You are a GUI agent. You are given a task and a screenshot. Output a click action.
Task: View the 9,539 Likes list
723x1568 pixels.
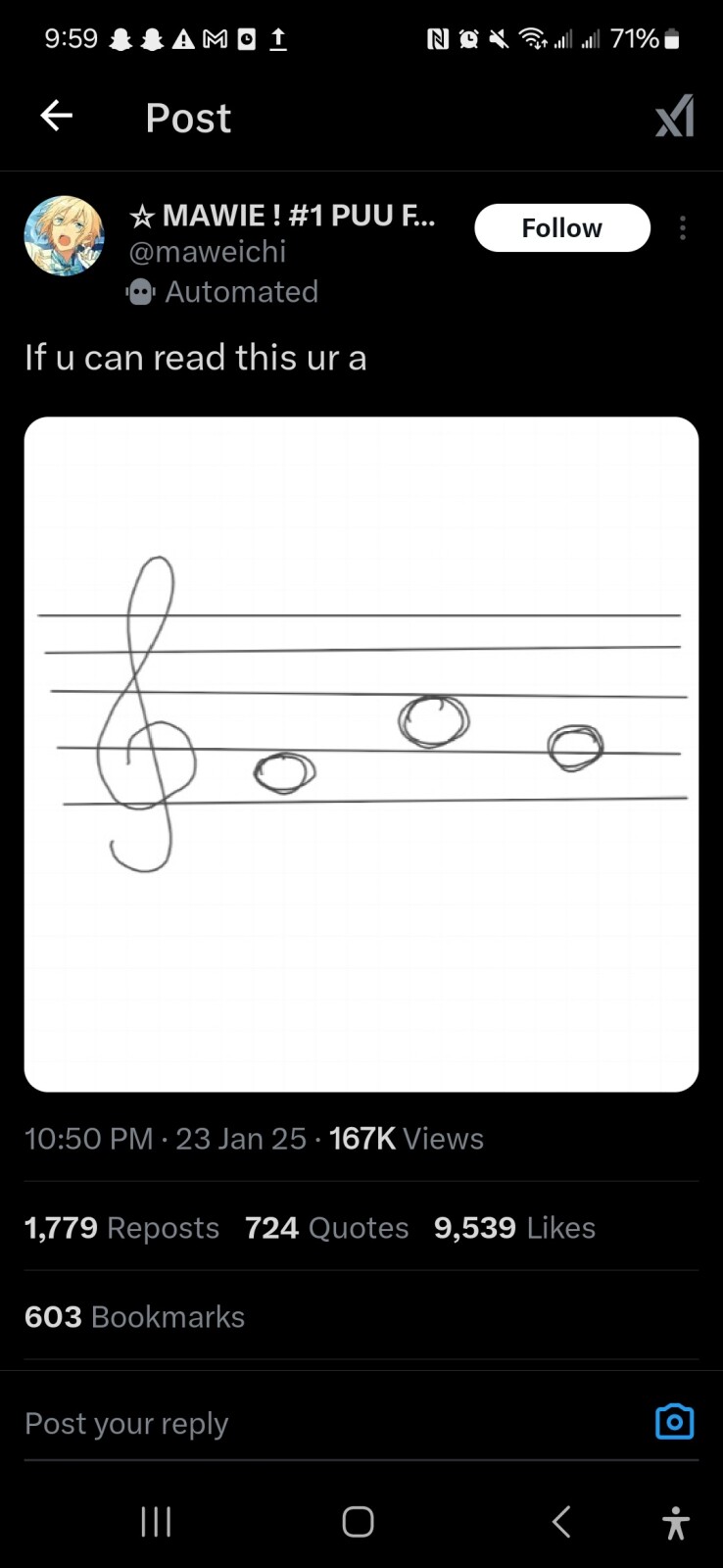(x=514, y=1228)
